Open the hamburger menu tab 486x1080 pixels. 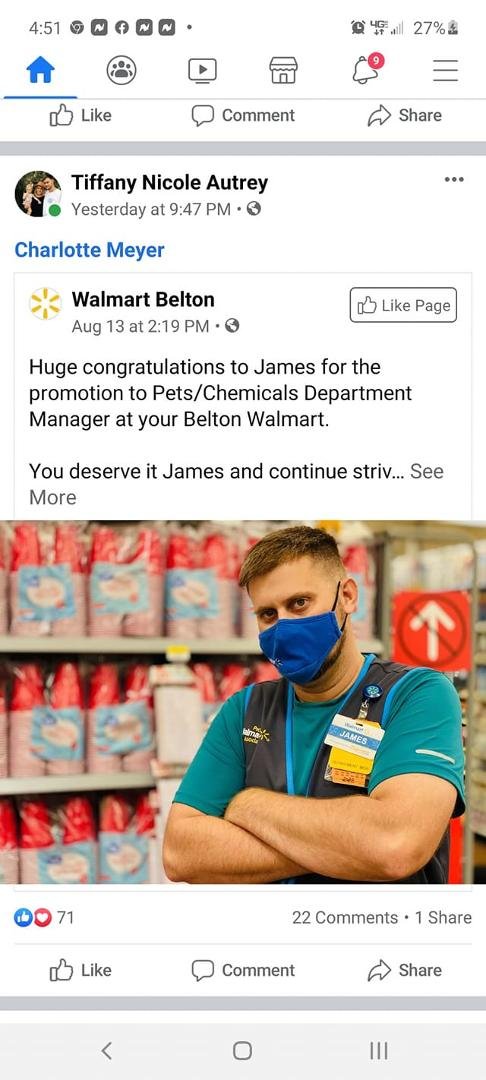pos(445,70)
